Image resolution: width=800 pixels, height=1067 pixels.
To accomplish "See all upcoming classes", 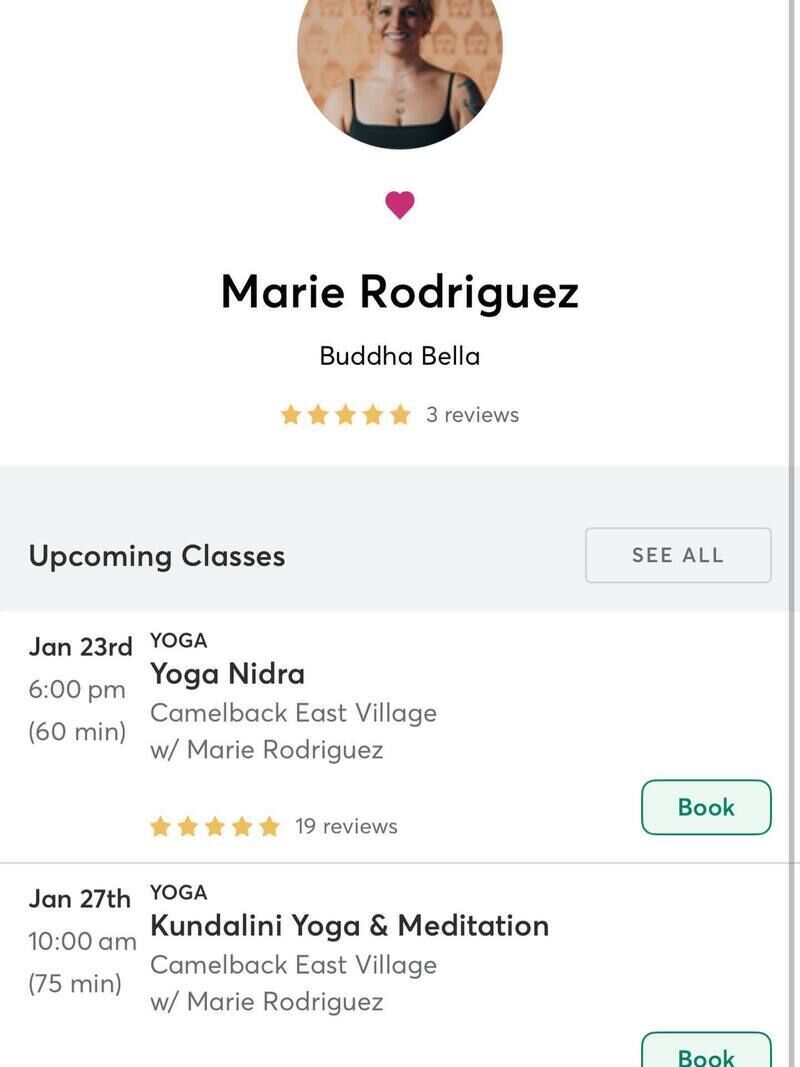I will pos(678,555).
